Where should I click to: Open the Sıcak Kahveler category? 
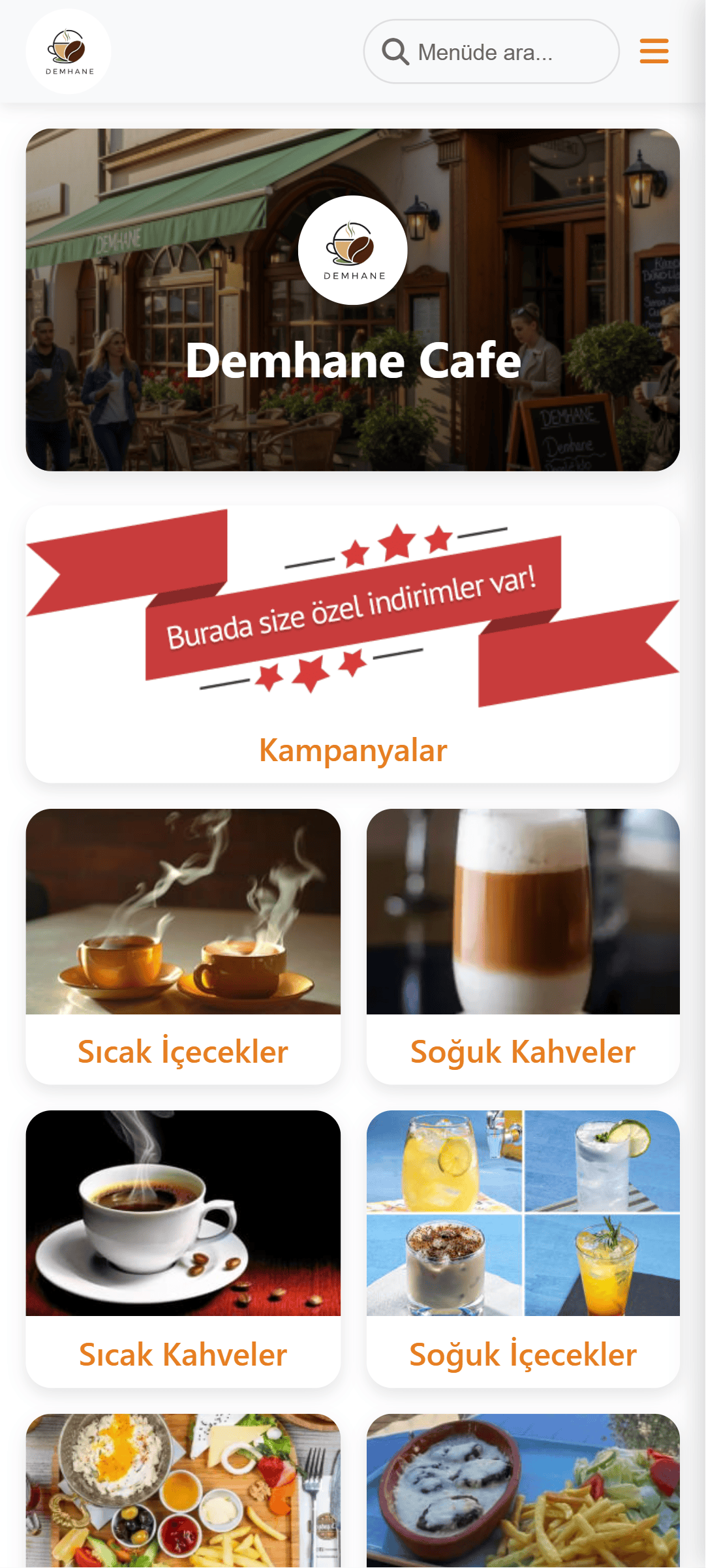pyautogui.click(x=183, y=1355)
